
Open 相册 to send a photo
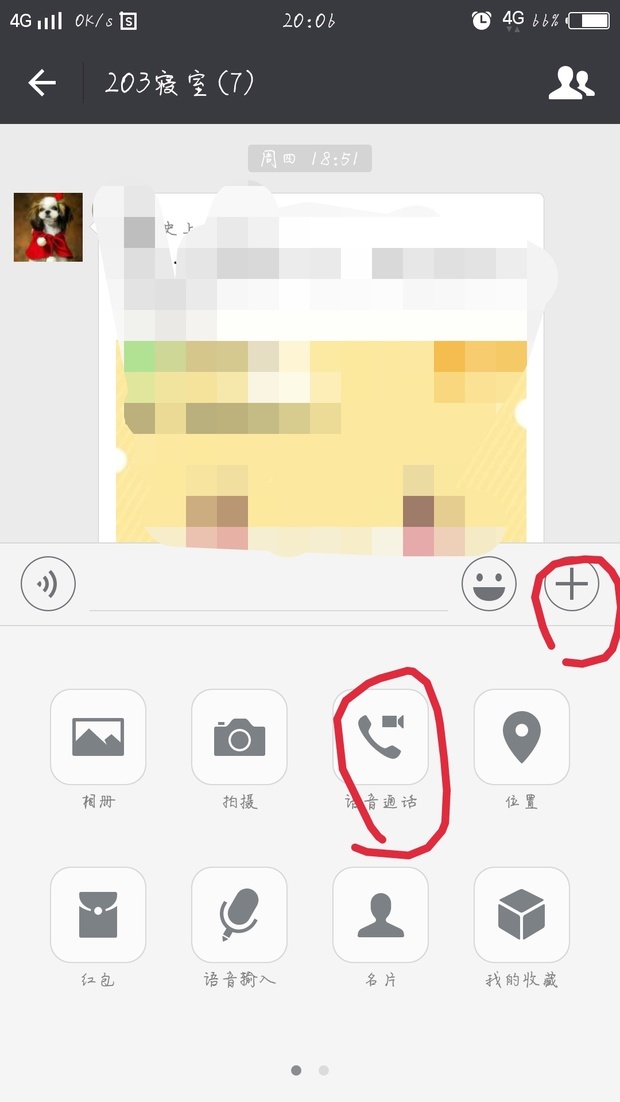(x=98, y=737)
